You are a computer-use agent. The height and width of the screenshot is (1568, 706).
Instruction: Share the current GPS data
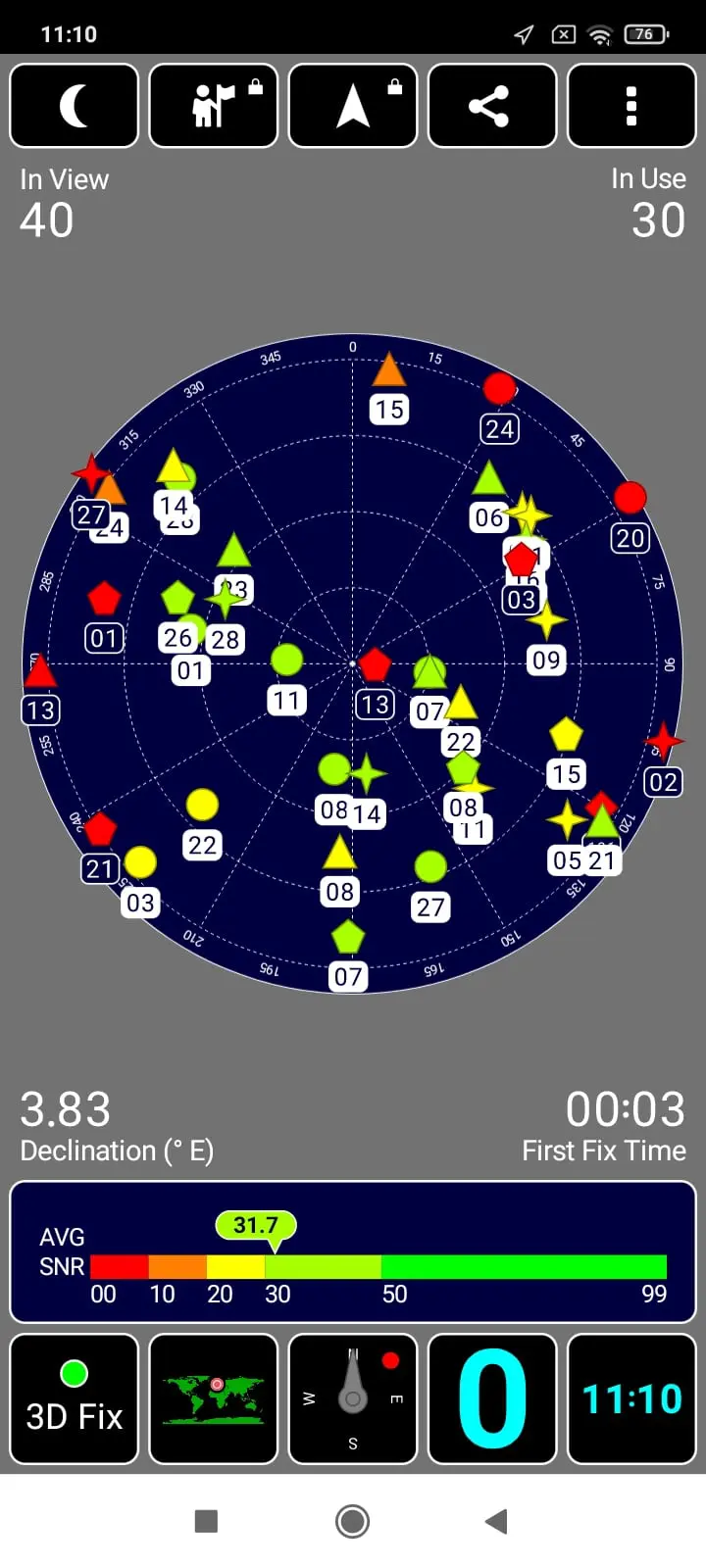[x=492, y=106]
